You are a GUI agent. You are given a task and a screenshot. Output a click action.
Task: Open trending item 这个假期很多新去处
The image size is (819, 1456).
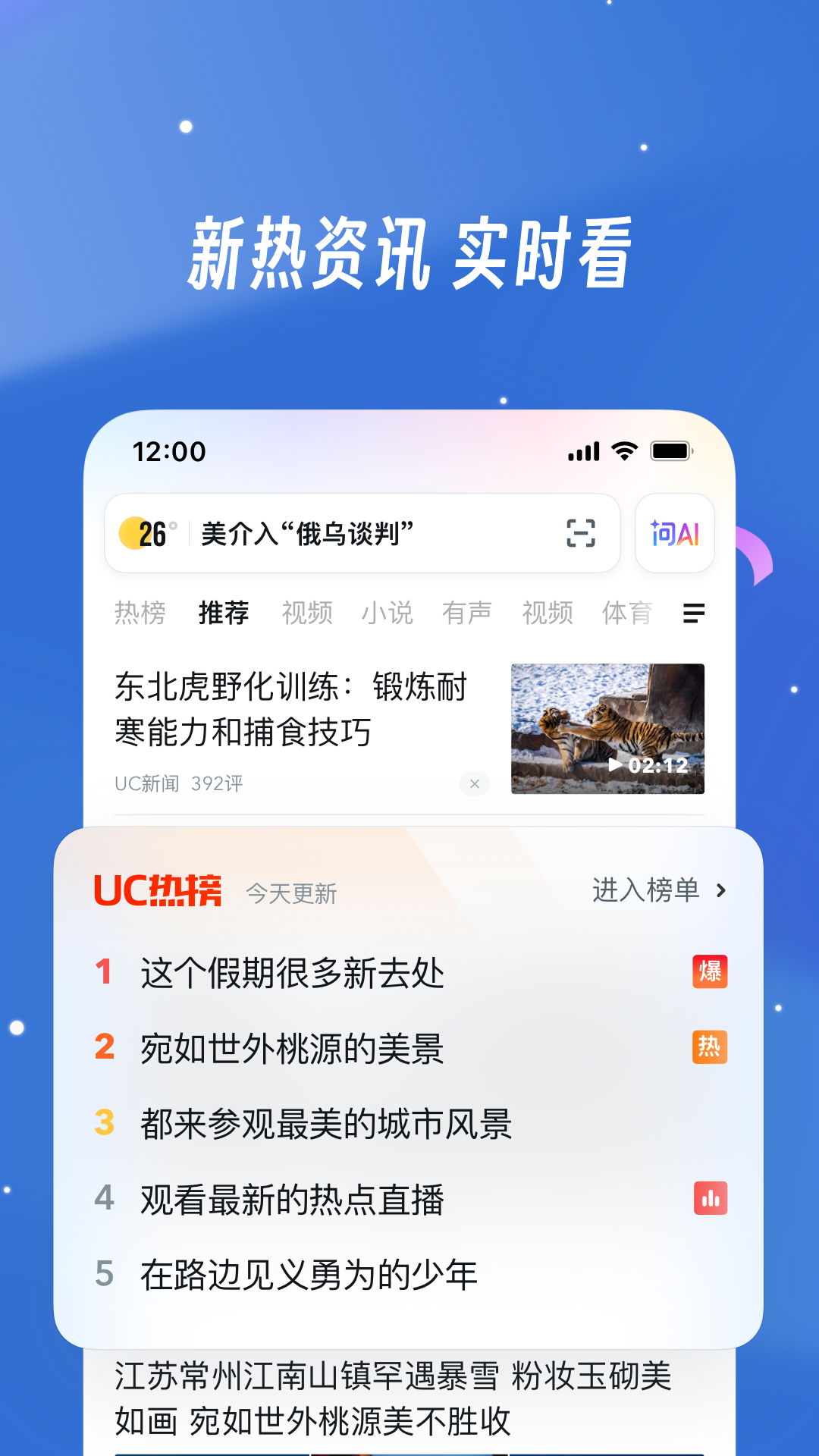(x=293, y=971)
